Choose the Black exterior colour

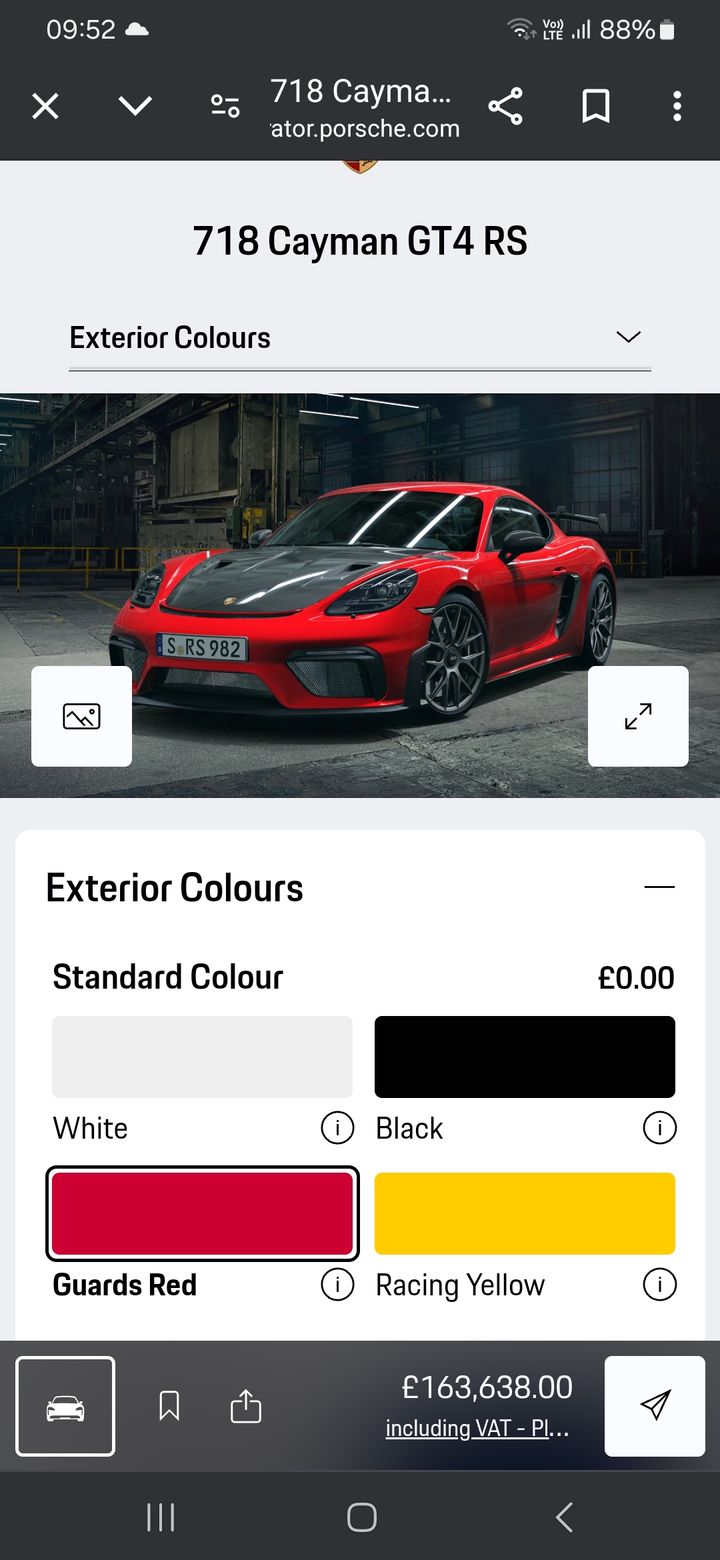click(x=525, y=1057)
